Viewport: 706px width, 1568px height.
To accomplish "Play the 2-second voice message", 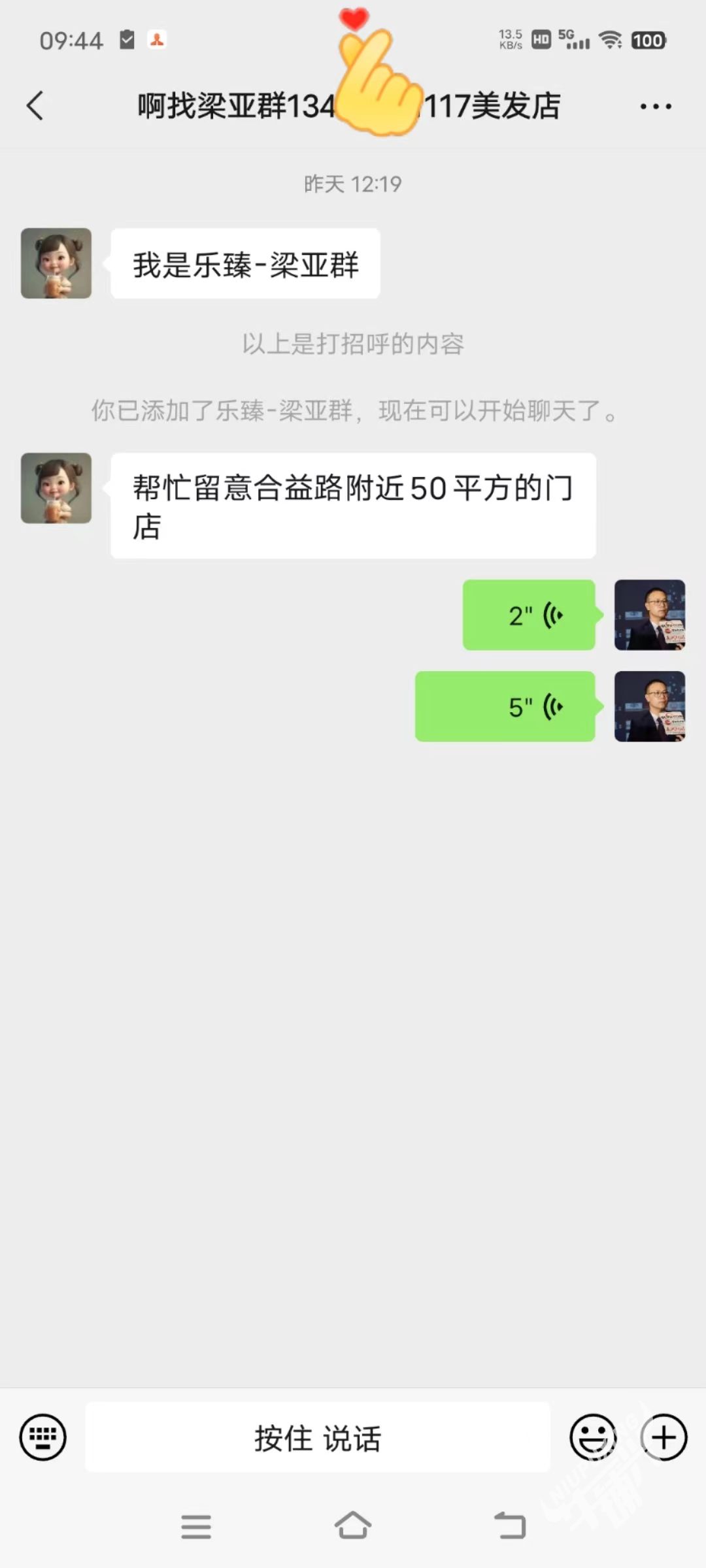I will (529, 615).
